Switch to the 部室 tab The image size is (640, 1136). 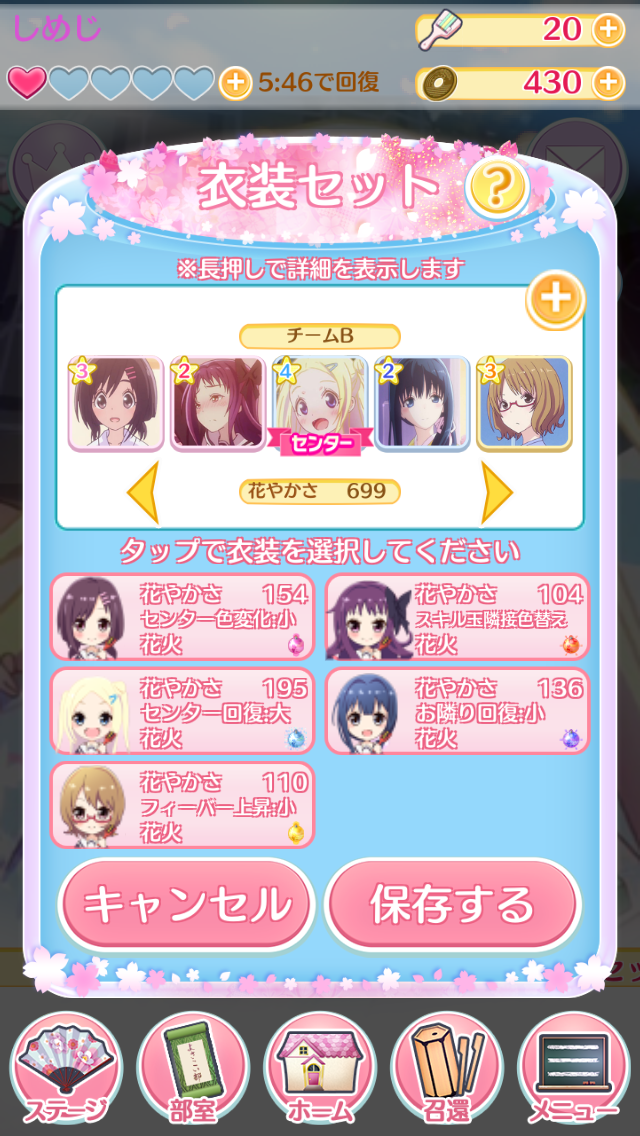pos(193,1068)
